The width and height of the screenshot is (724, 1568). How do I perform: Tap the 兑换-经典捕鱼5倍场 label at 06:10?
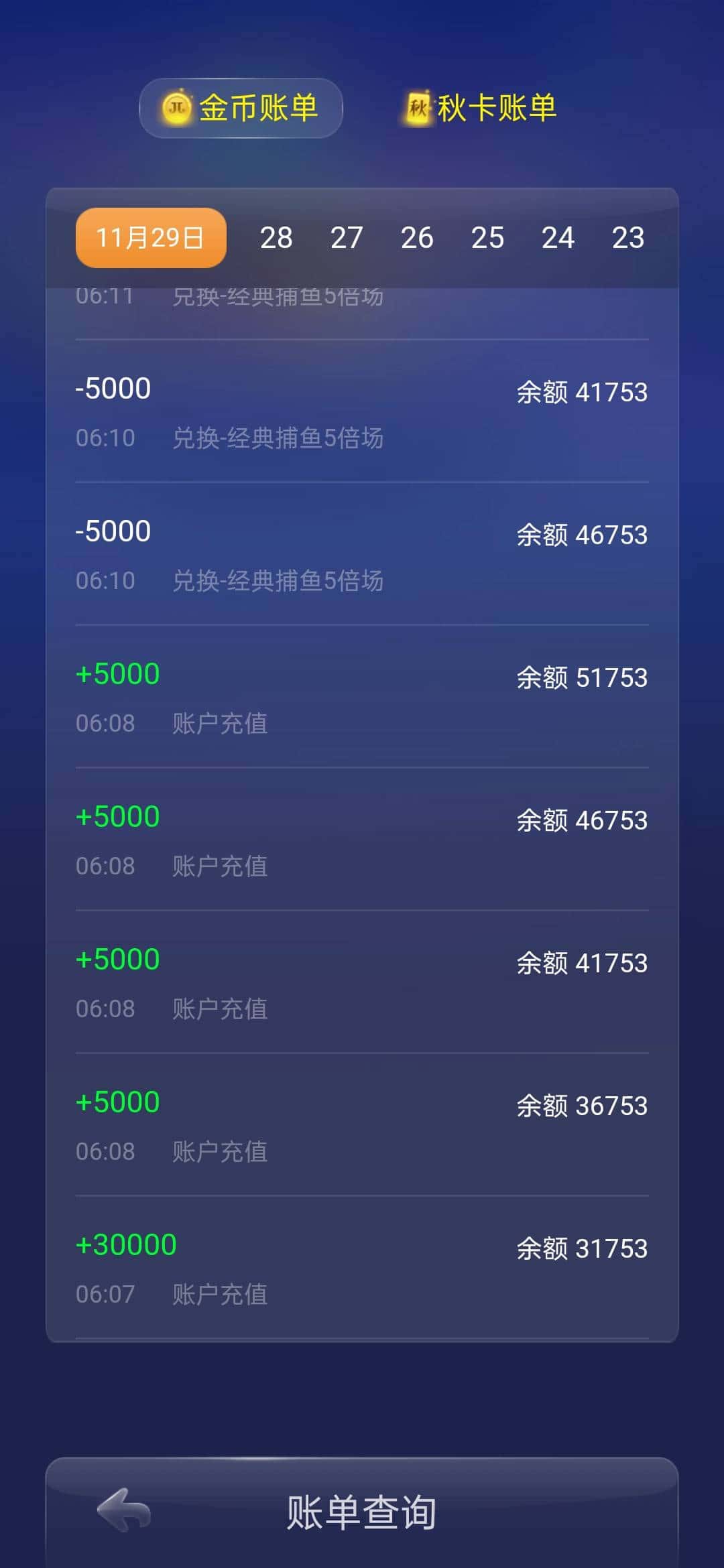pyautogui.click(x=278, y=580)
